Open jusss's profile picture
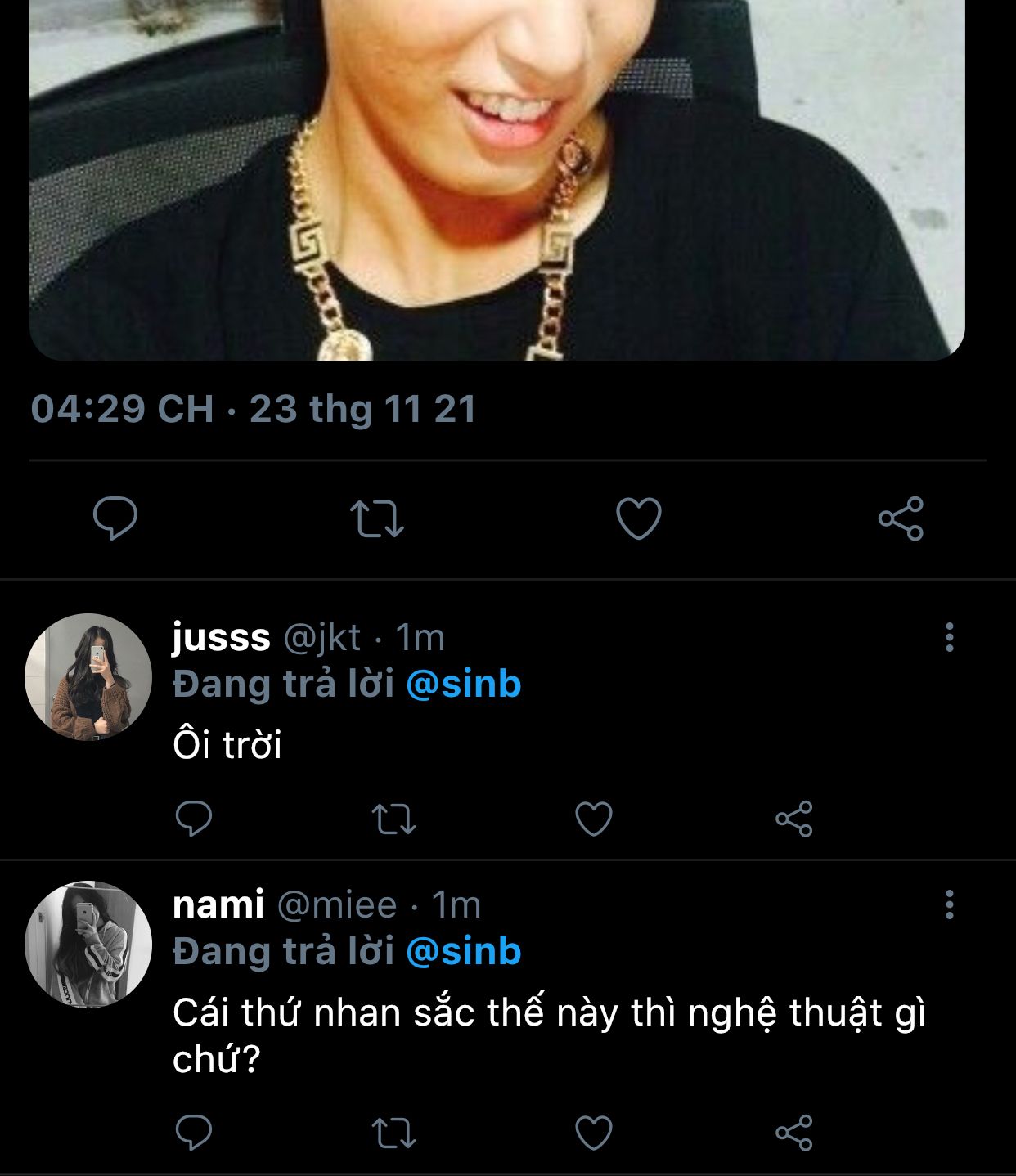 coord(88,677)
